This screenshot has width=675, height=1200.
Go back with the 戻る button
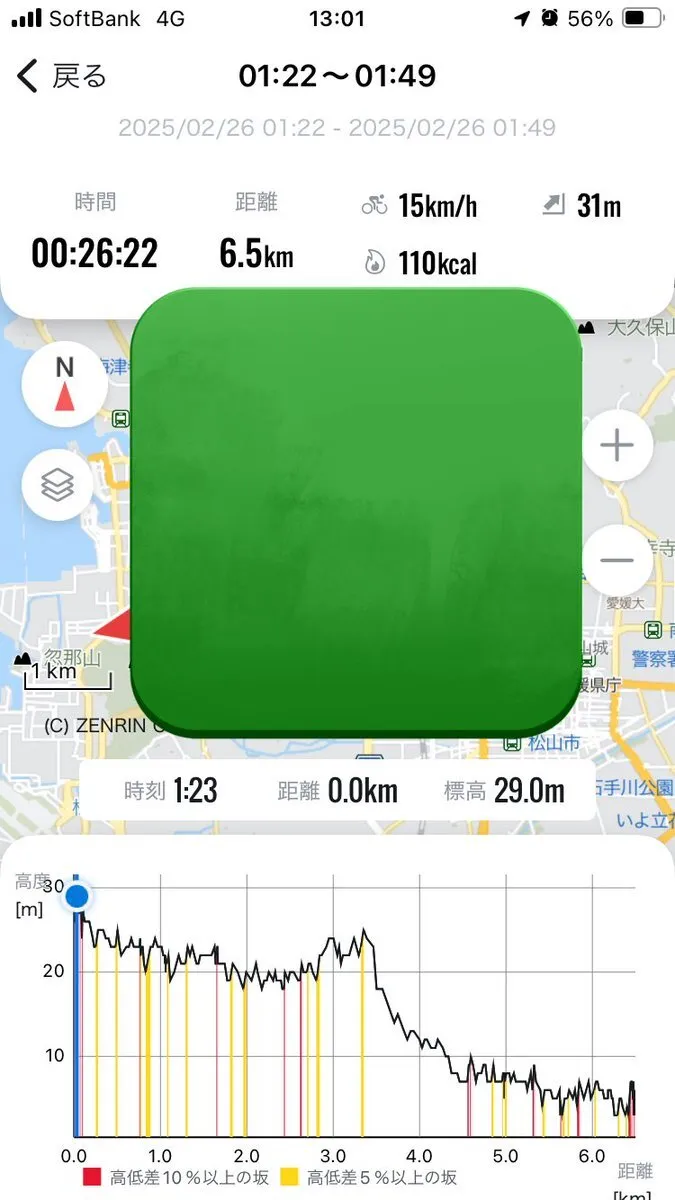[62, 75]
